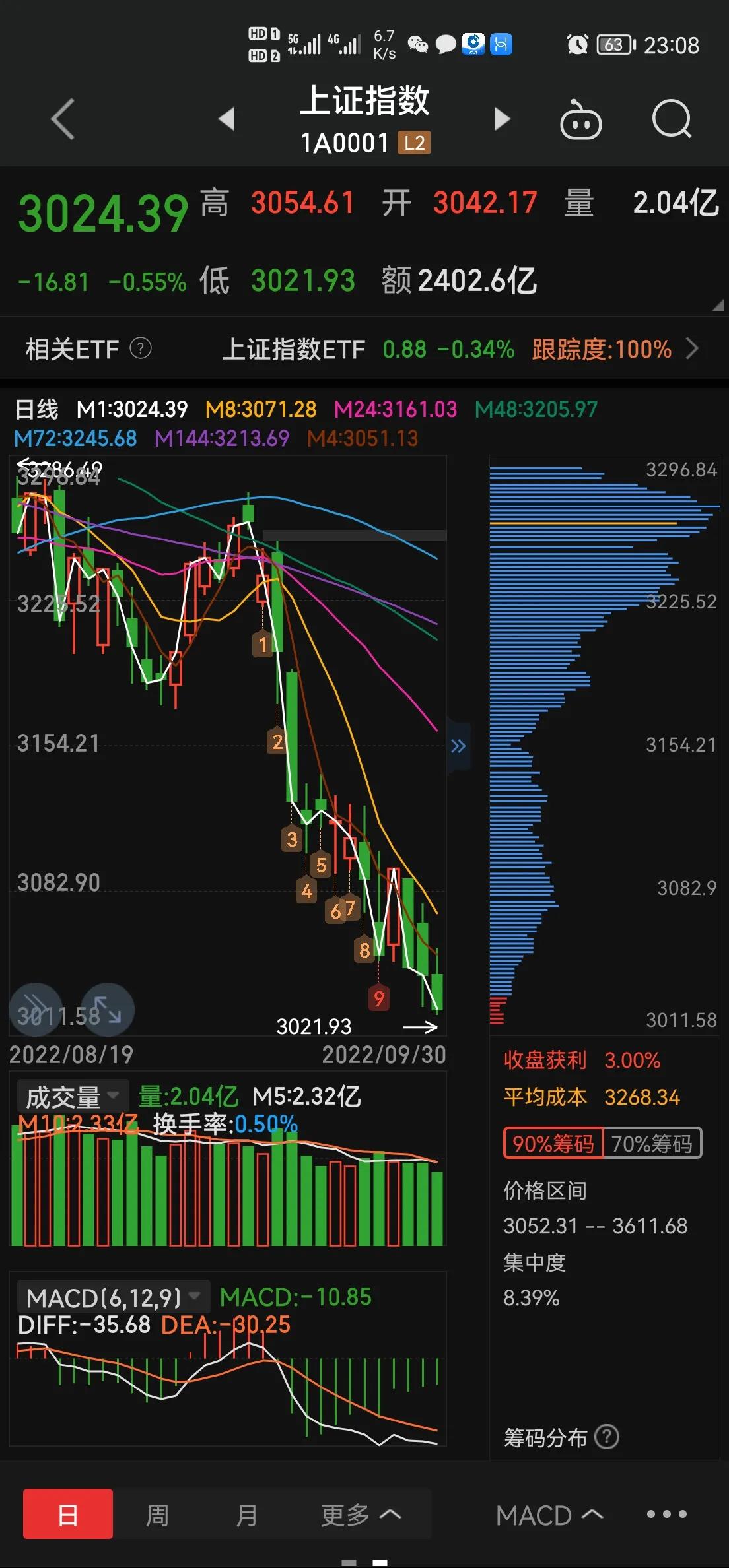Open the robot assistant icon
Viewport: 729px width, 1568px height.
(x=580, y=120)
